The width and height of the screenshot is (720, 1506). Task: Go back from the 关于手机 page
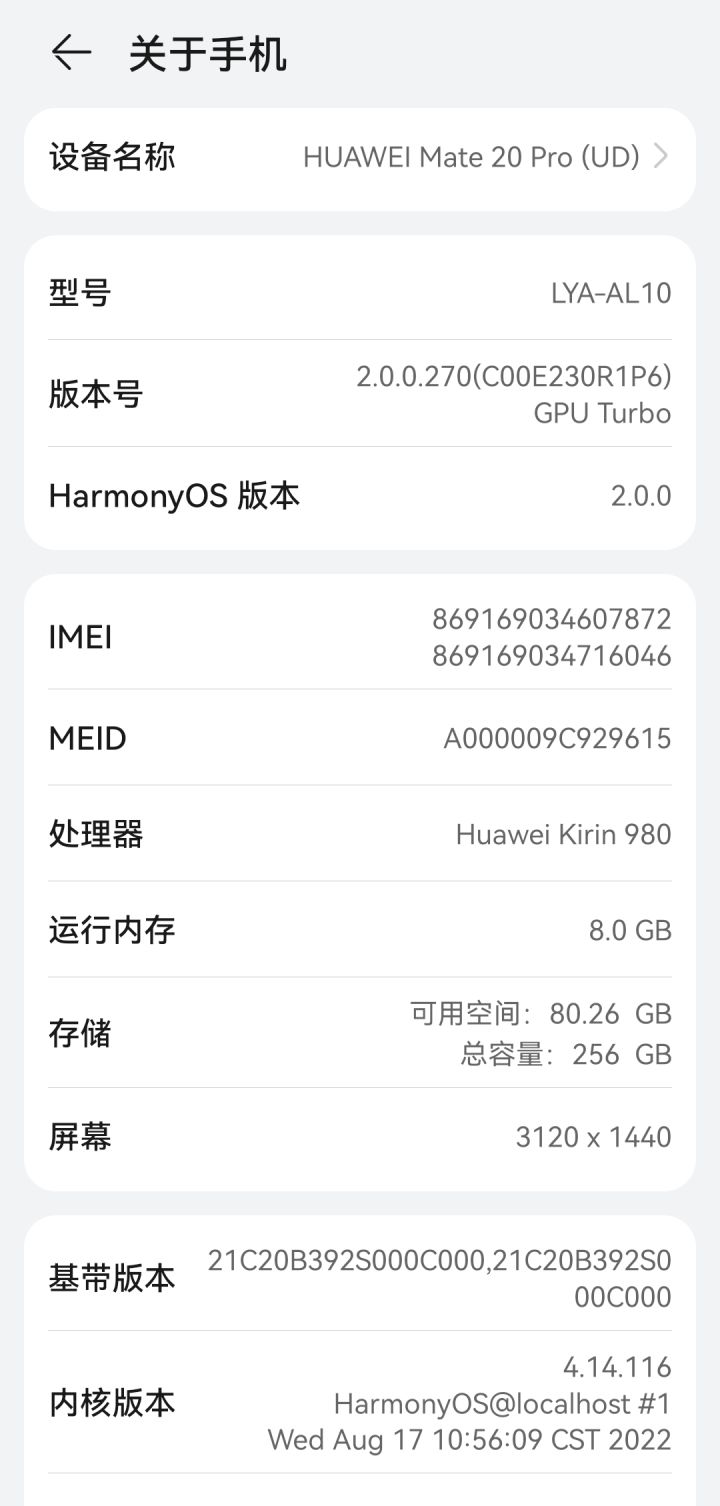(x=71, y=53)
